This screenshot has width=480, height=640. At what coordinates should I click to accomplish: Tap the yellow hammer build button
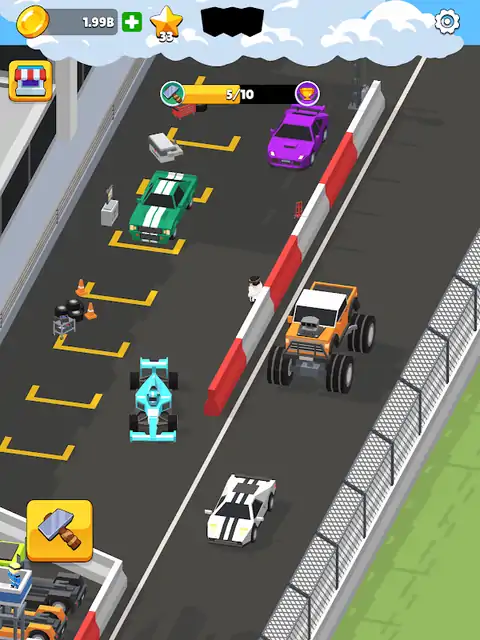[60, 530]
